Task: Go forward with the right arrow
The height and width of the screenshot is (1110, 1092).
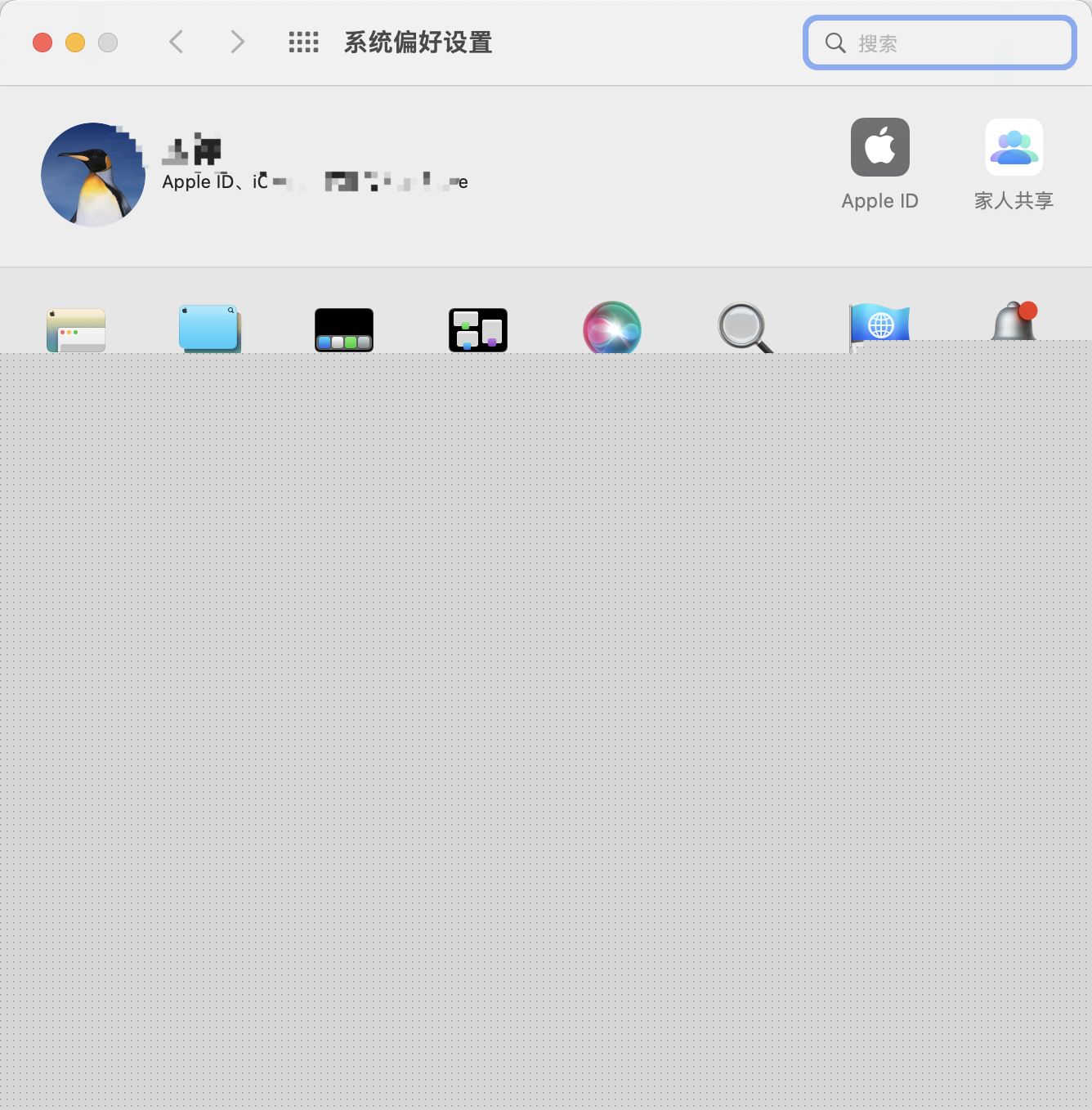Action: [x=237, y=42]
